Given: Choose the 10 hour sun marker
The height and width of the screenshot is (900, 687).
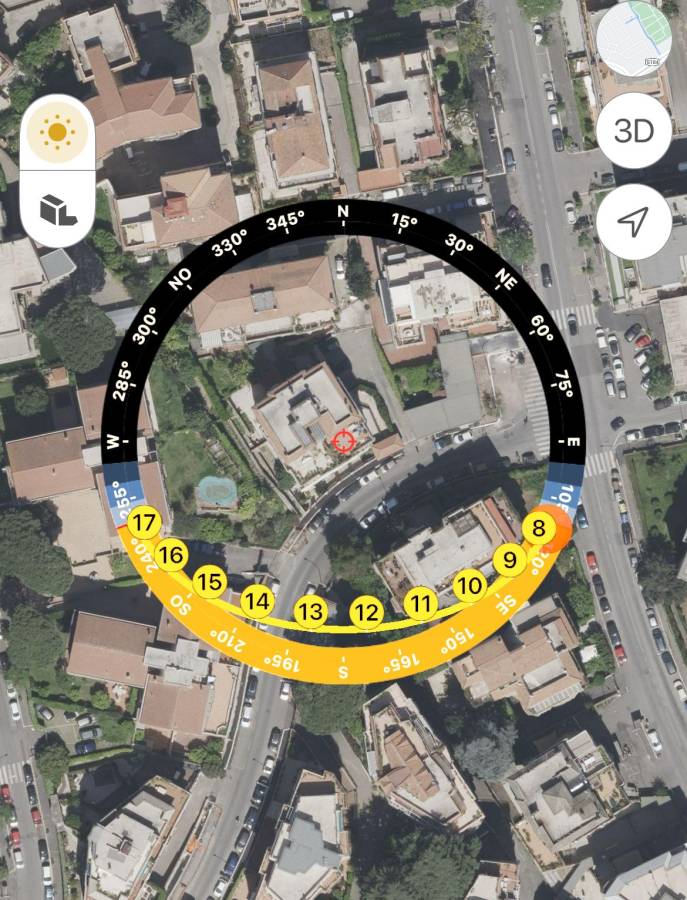Looking at the screenshot, I should [470, 586].
